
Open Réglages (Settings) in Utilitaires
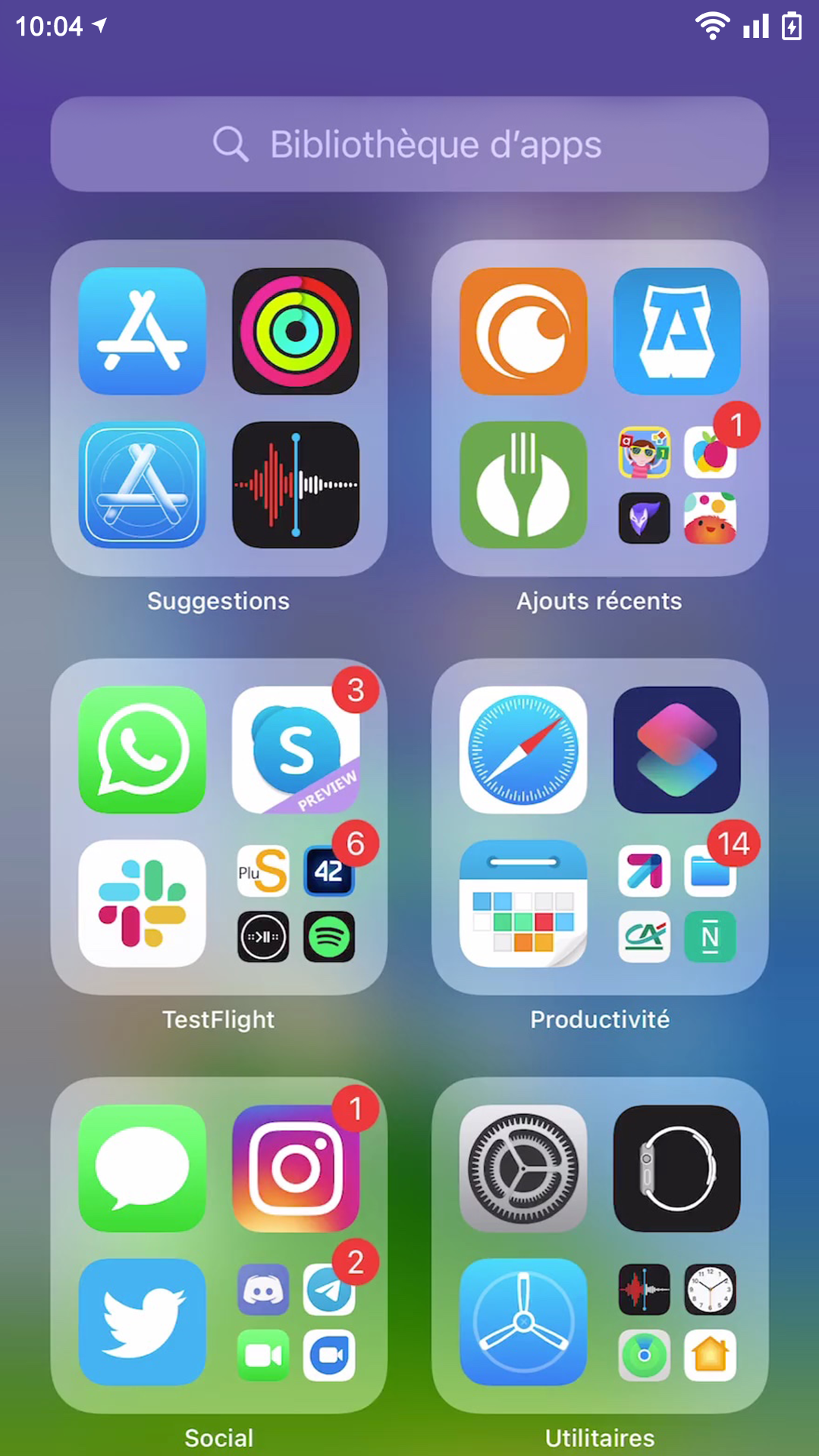point(522,1168)
